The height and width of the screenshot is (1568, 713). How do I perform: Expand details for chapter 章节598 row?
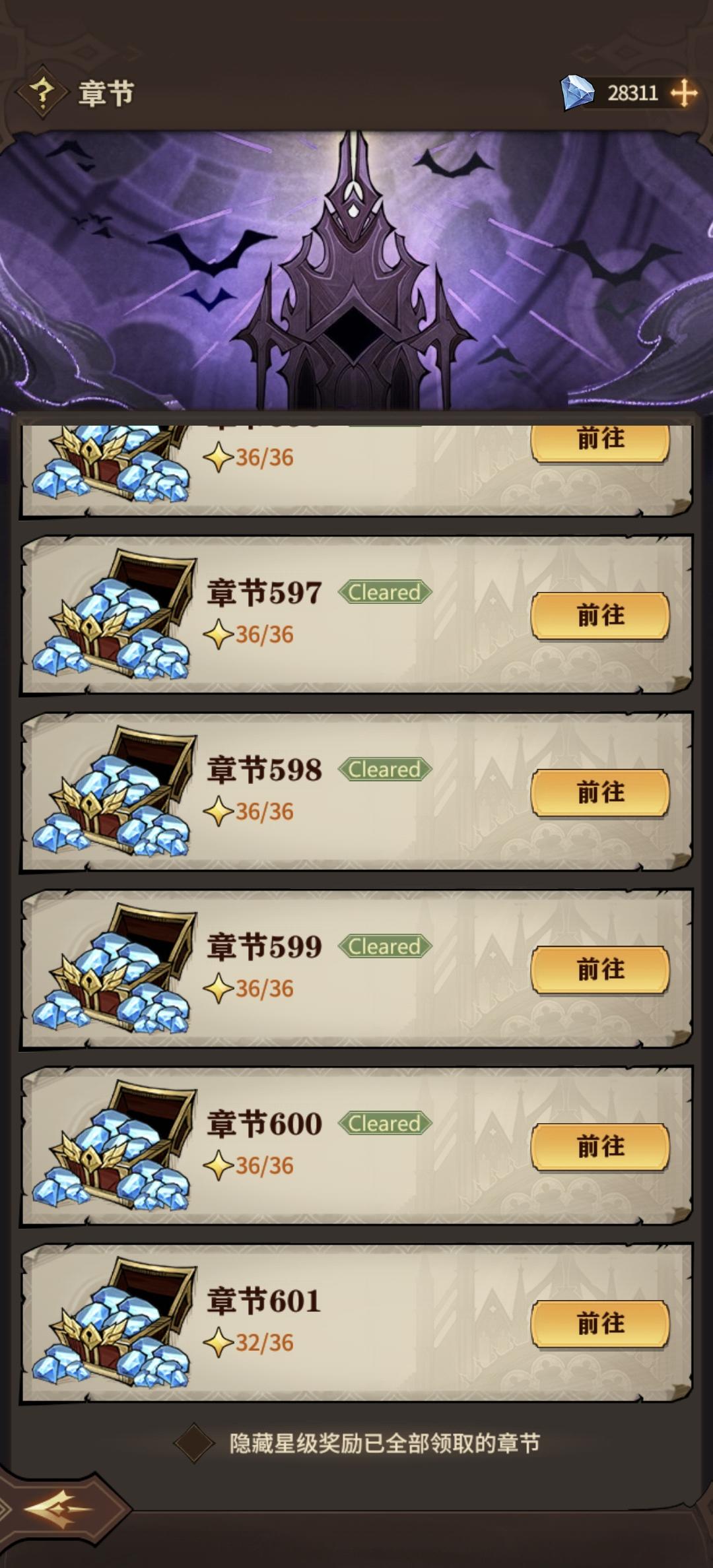tap(356, 792)
